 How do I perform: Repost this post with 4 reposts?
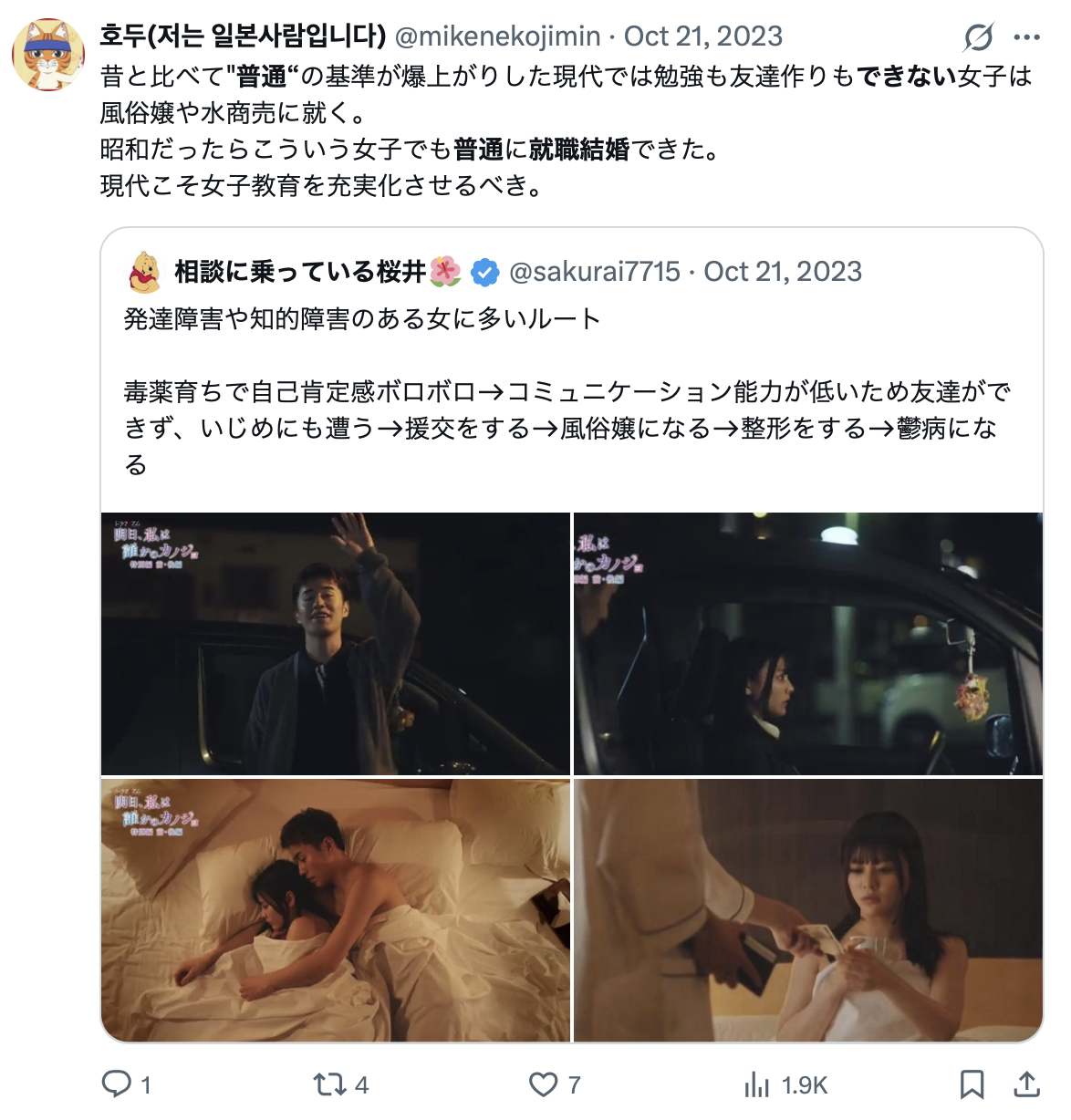coord(329,1084)
